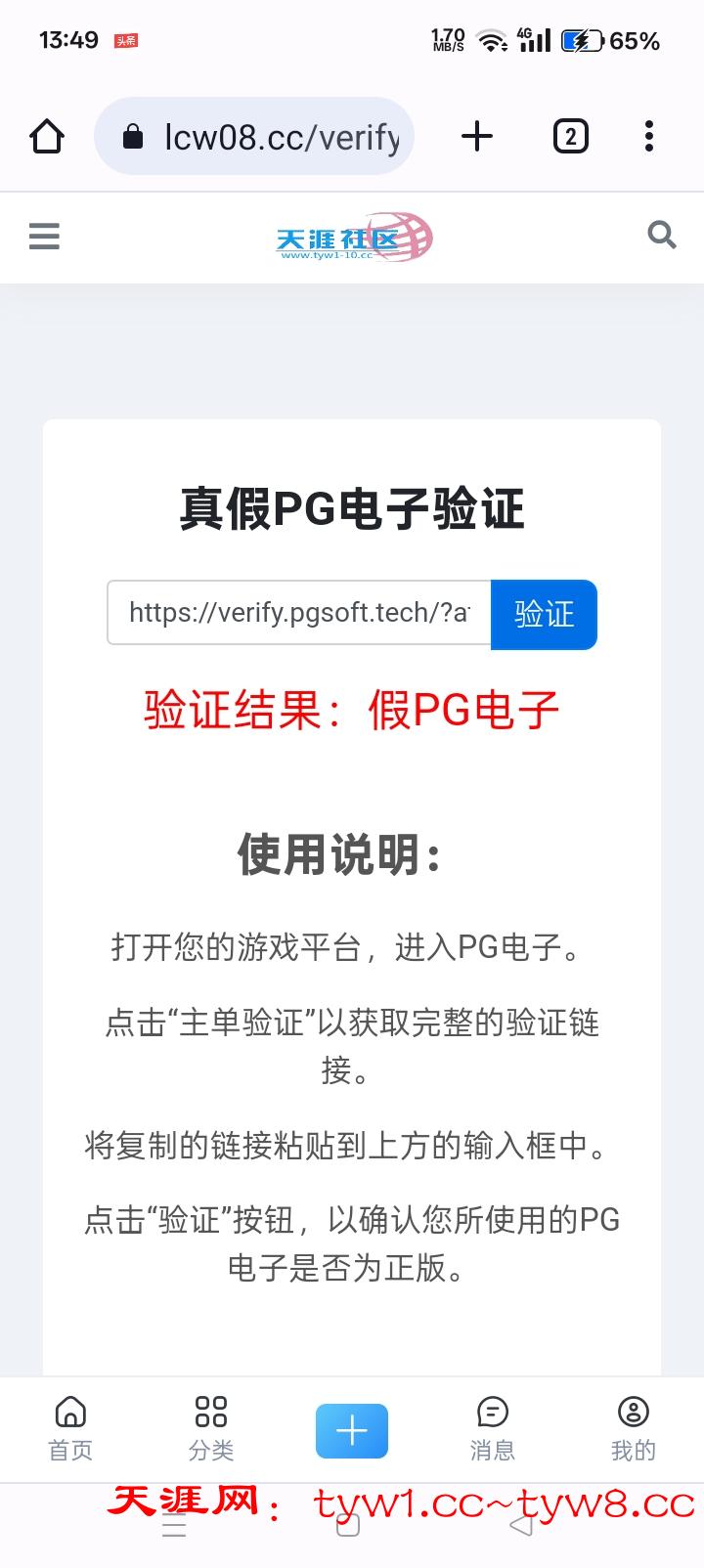Tap the system back button
The image size is (704, 1568).
521,1526
